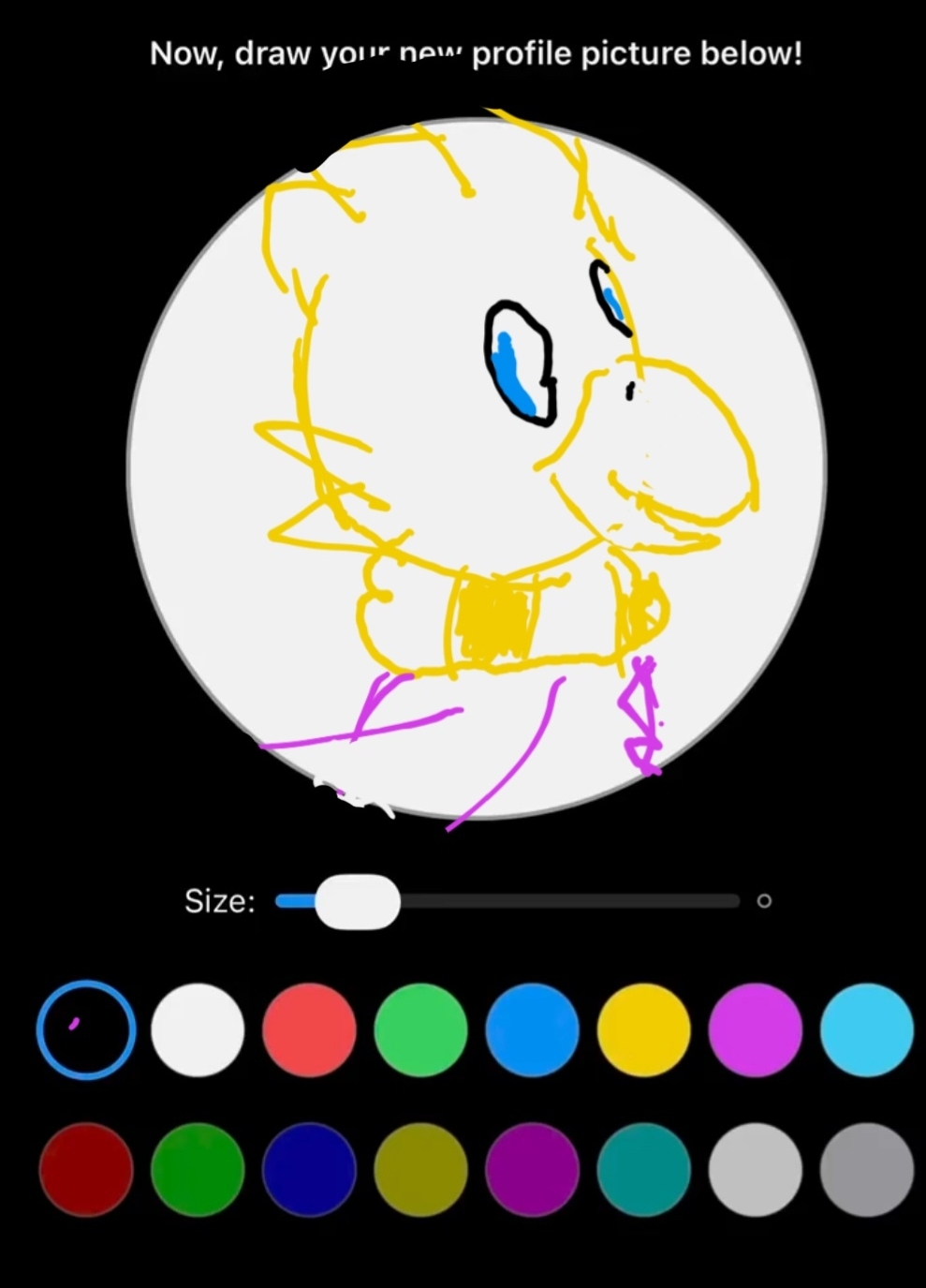
Task: Pick the dark red color swatch
Action: pos(86,1169)
